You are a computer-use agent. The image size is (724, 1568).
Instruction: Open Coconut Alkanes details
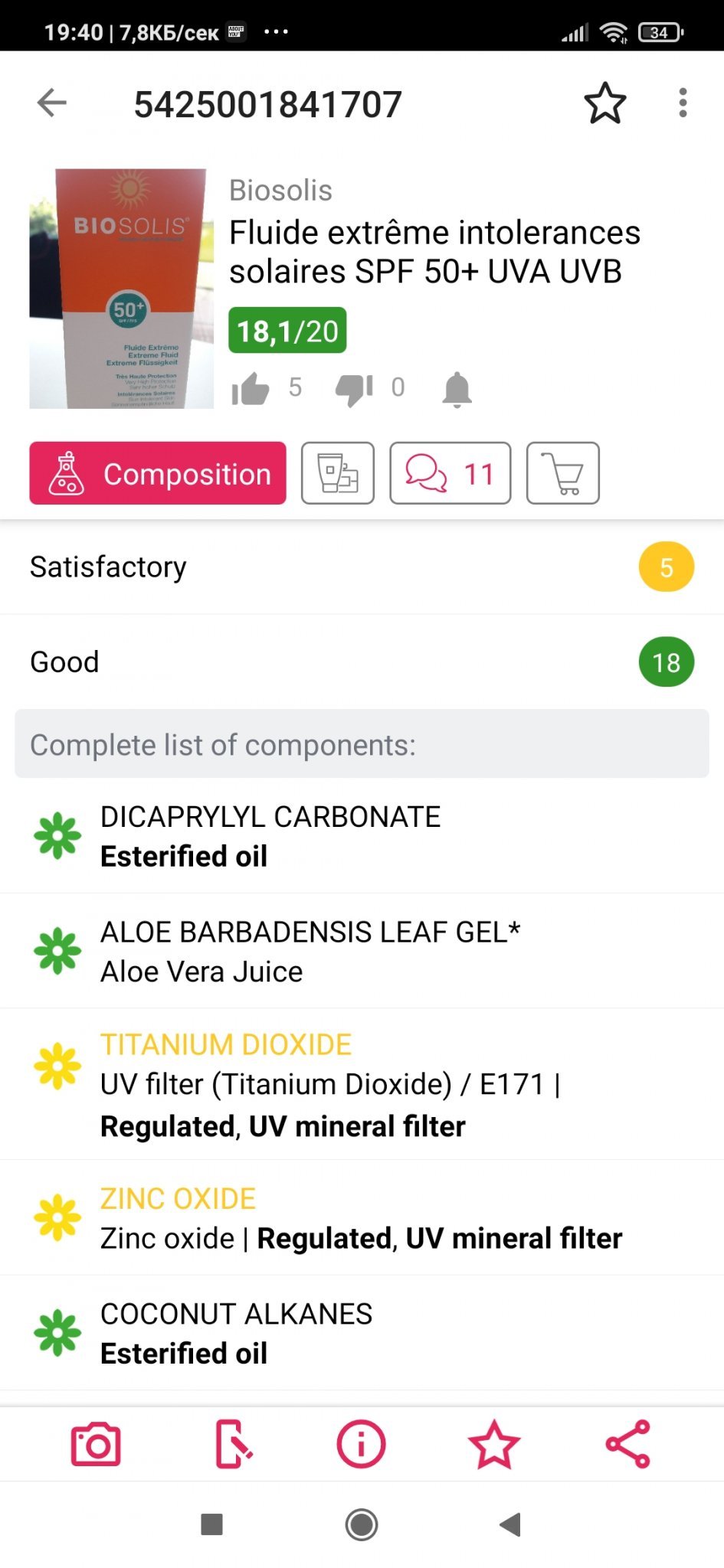[362, 1333]
